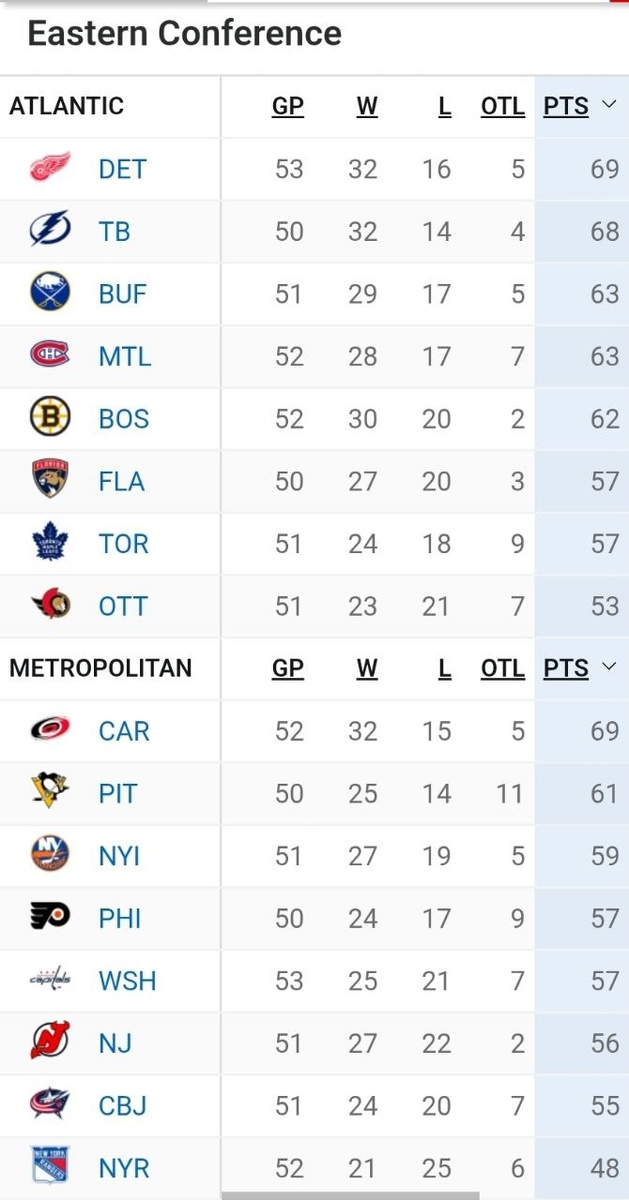Open the TOR team page
Image resolution: width=629 pixels, height=1200 pixels.
(x=124, y=544)
